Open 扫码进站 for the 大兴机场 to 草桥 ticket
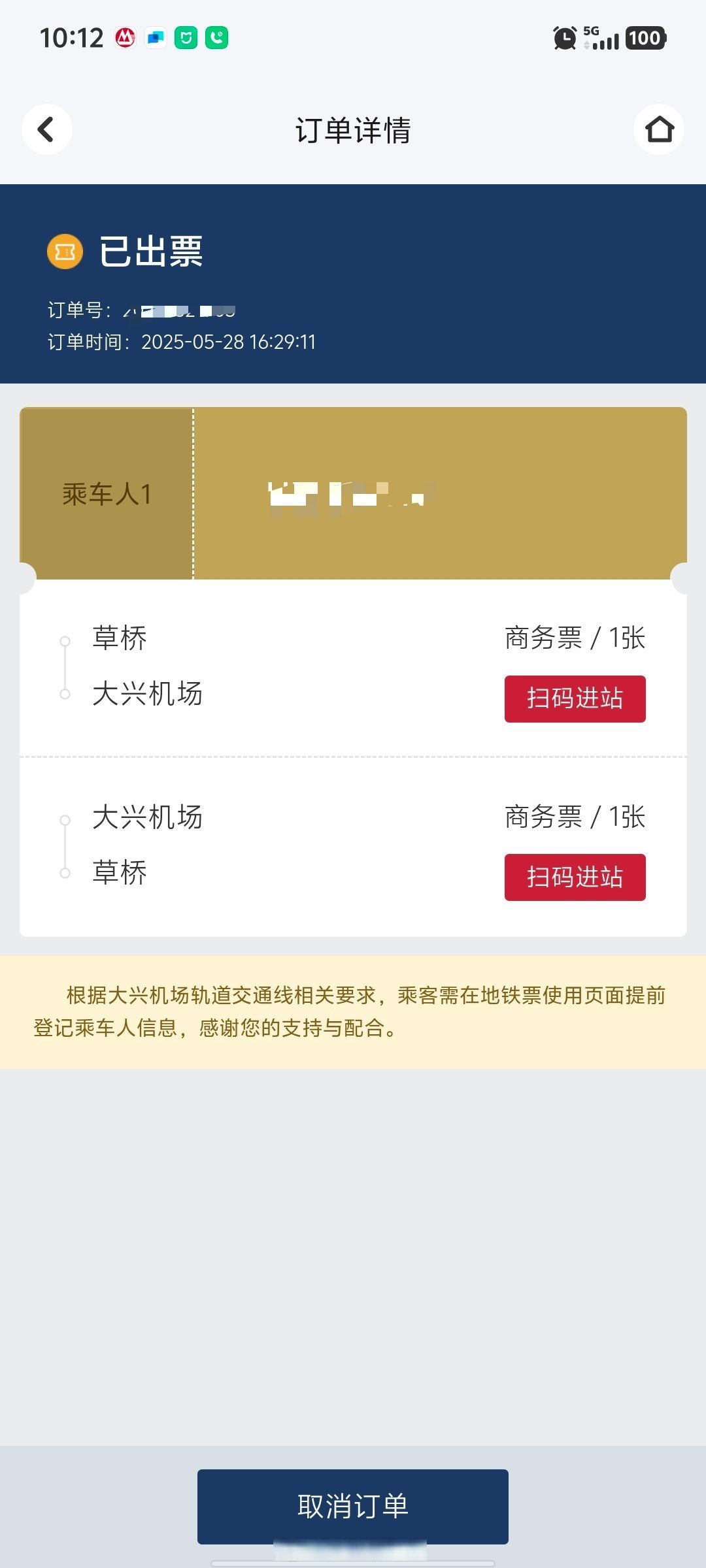 575,877
